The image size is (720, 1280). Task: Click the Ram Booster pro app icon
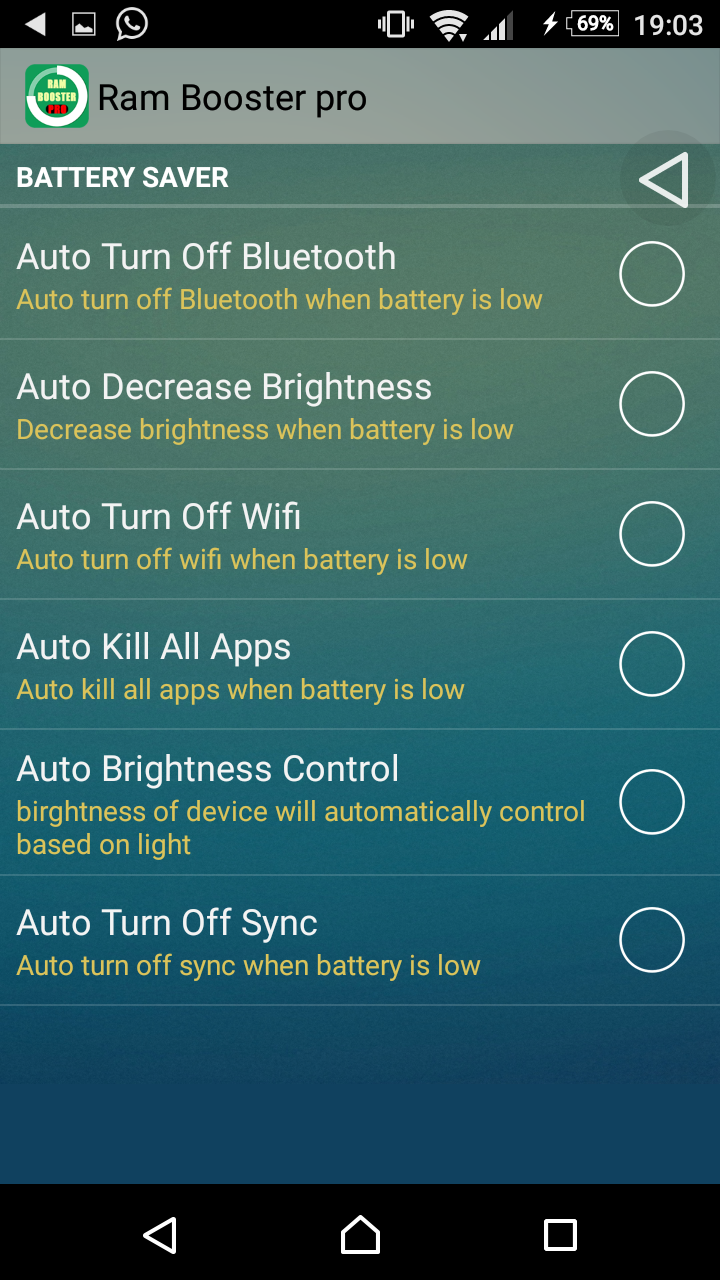tap(55, 96)
